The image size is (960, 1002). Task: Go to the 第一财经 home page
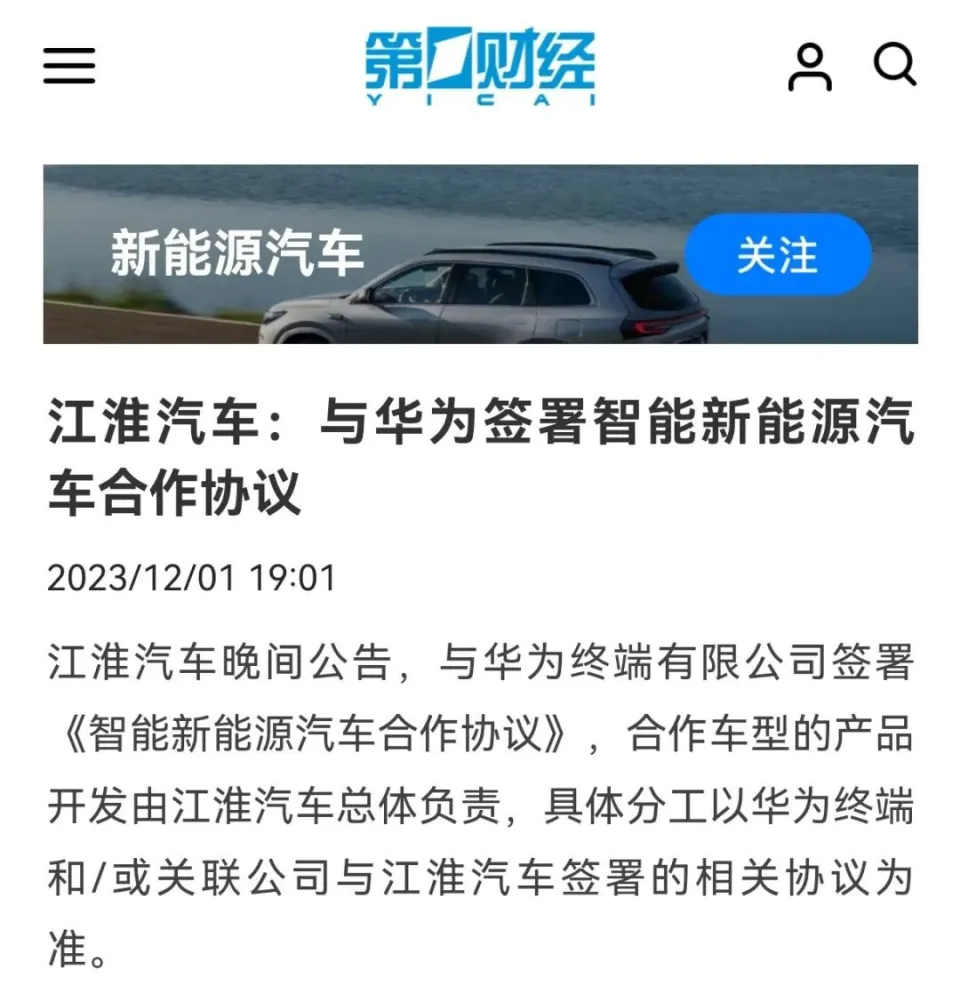coord(479,66)
